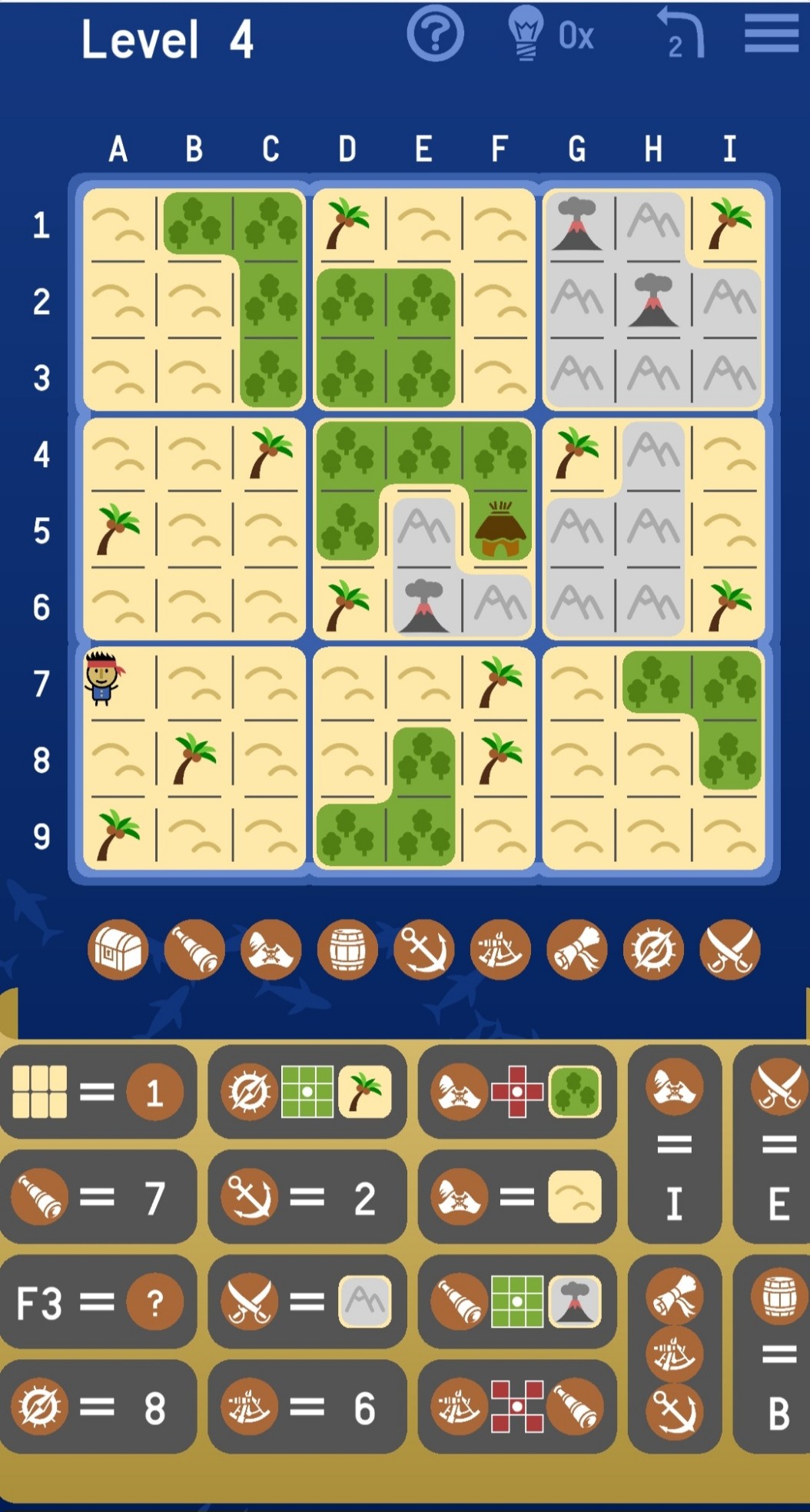This screenshot has width=810, height=1512.
Task: Tap the volcano cell at G1
Action: [577, 224]
